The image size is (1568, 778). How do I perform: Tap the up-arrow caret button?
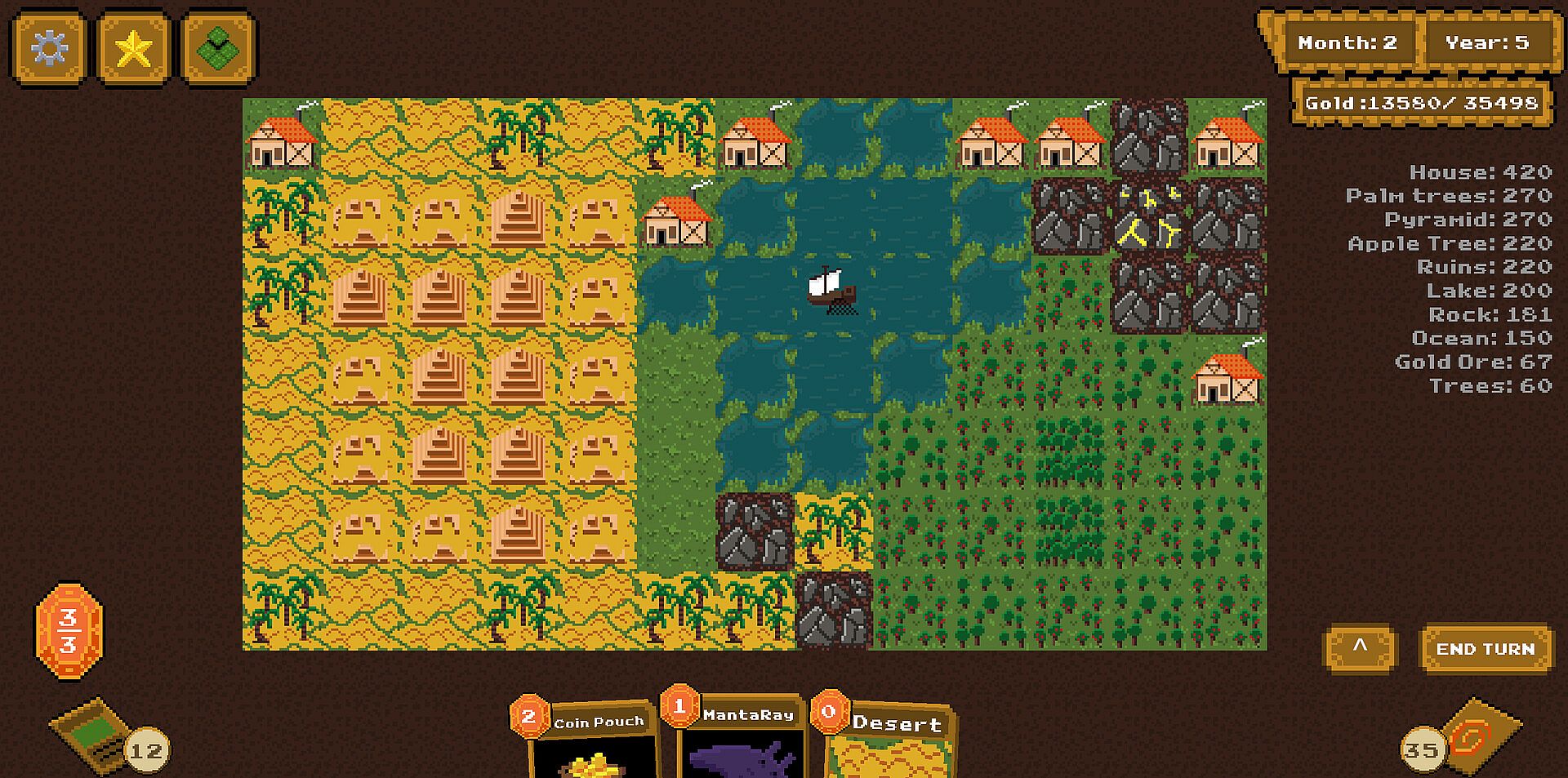[x=1360, y=648]
